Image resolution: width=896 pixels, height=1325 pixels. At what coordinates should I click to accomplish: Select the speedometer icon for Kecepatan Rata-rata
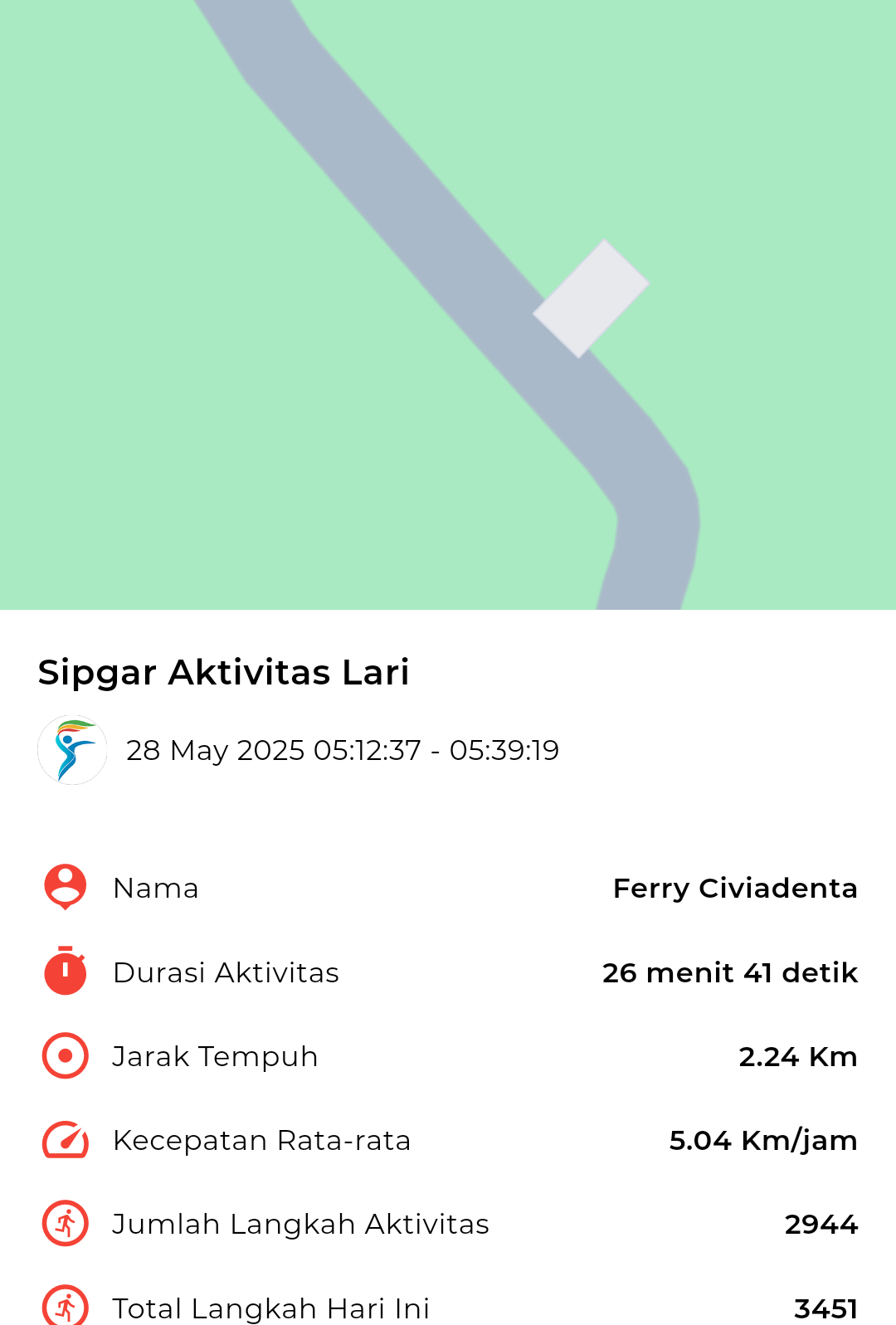[x=65, y=1139]
